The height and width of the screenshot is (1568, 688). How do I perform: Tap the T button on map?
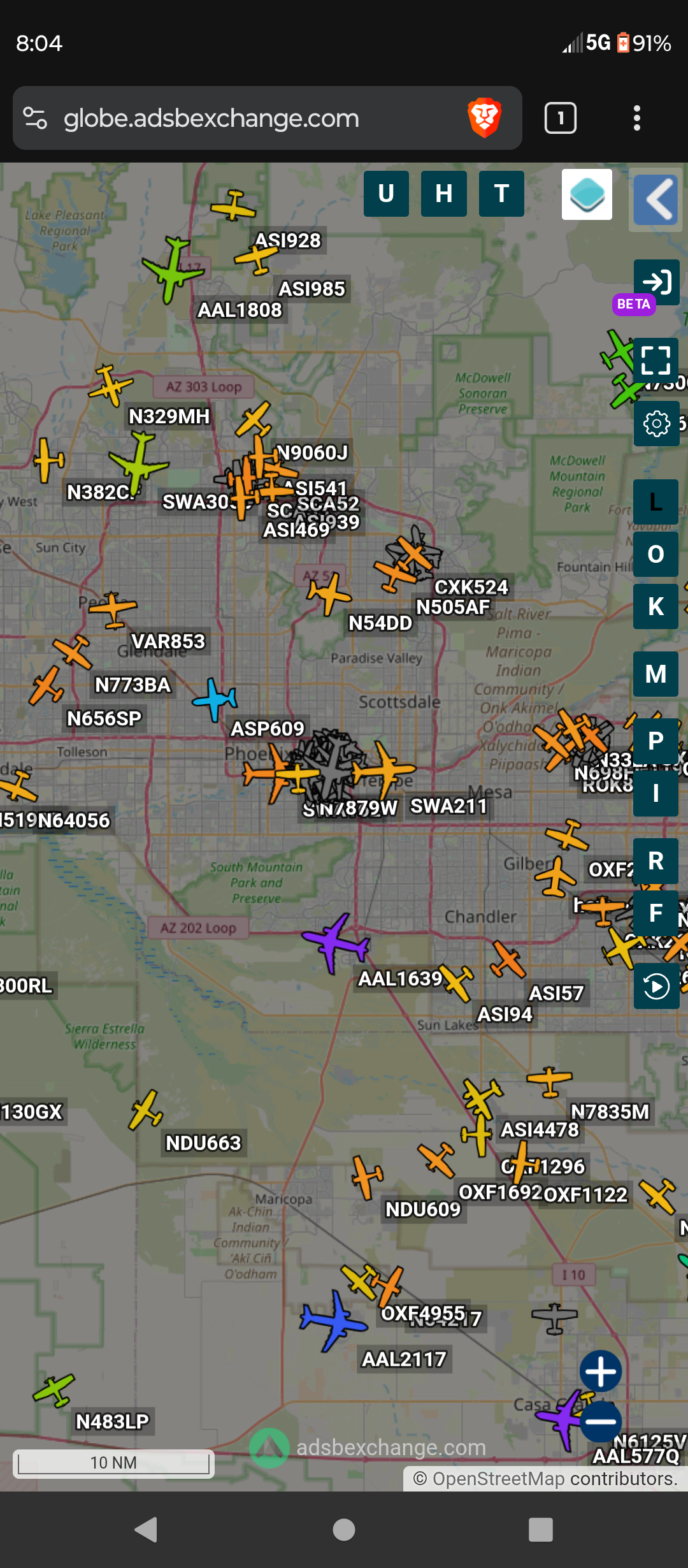(x=501, y=194)
